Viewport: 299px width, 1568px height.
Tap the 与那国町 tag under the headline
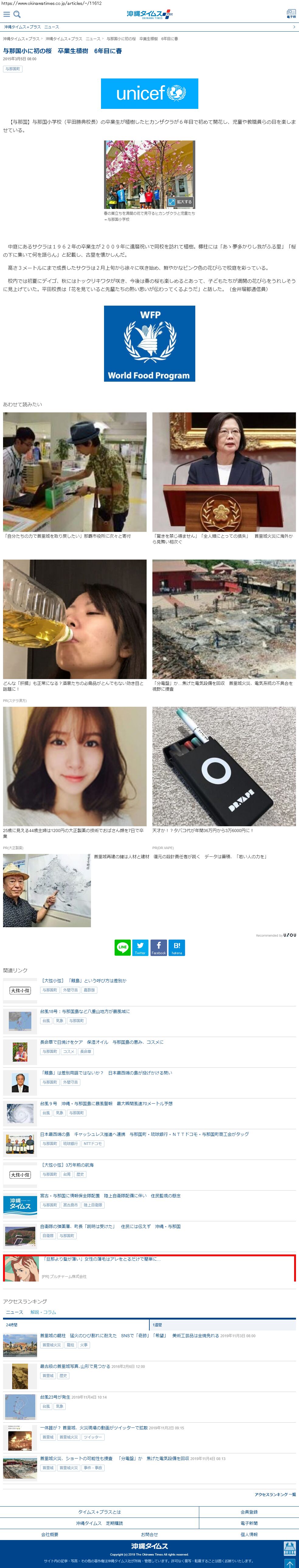12,69
